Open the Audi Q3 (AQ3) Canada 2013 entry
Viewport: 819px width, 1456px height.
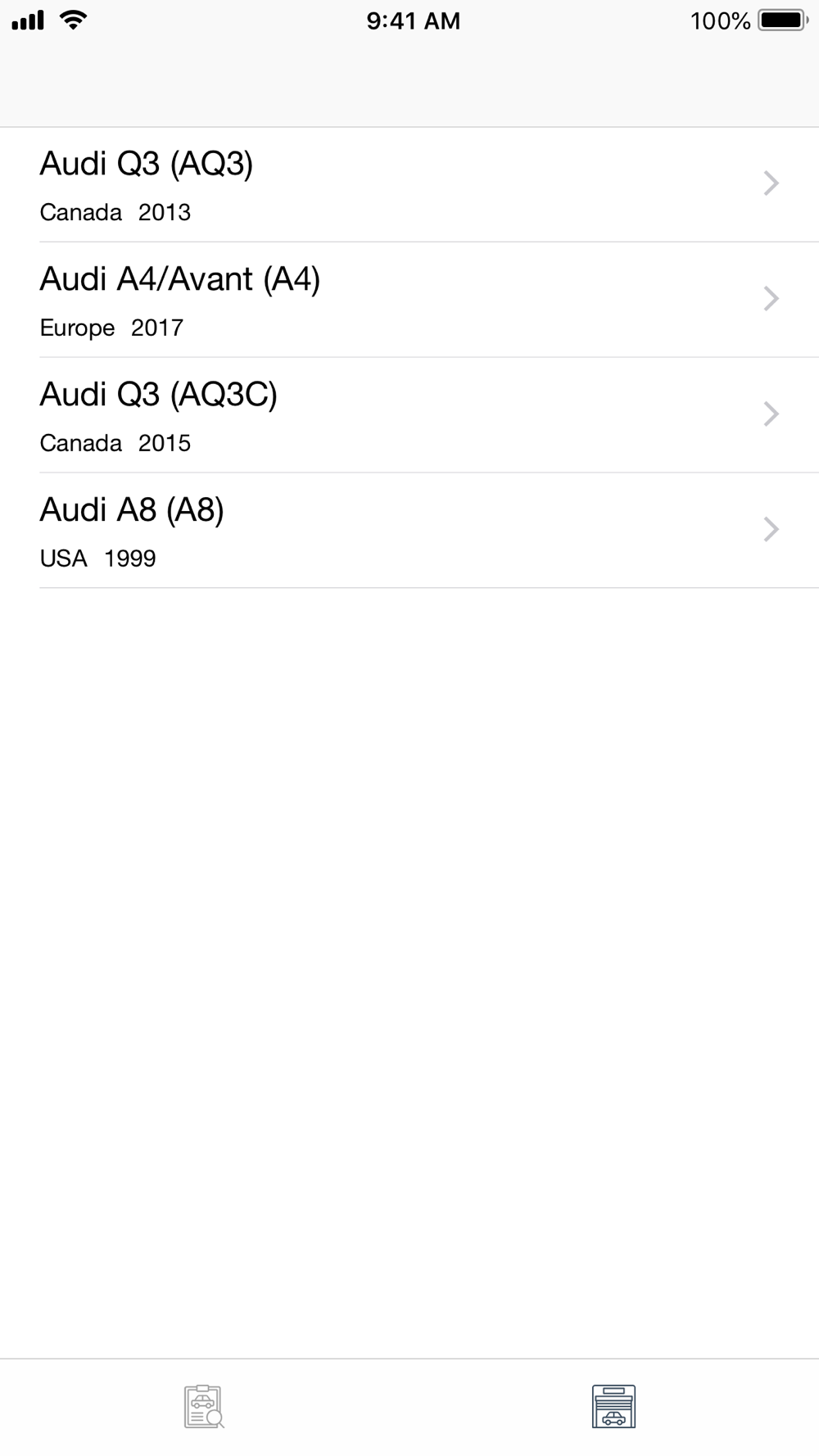click(x=409, y=185)
